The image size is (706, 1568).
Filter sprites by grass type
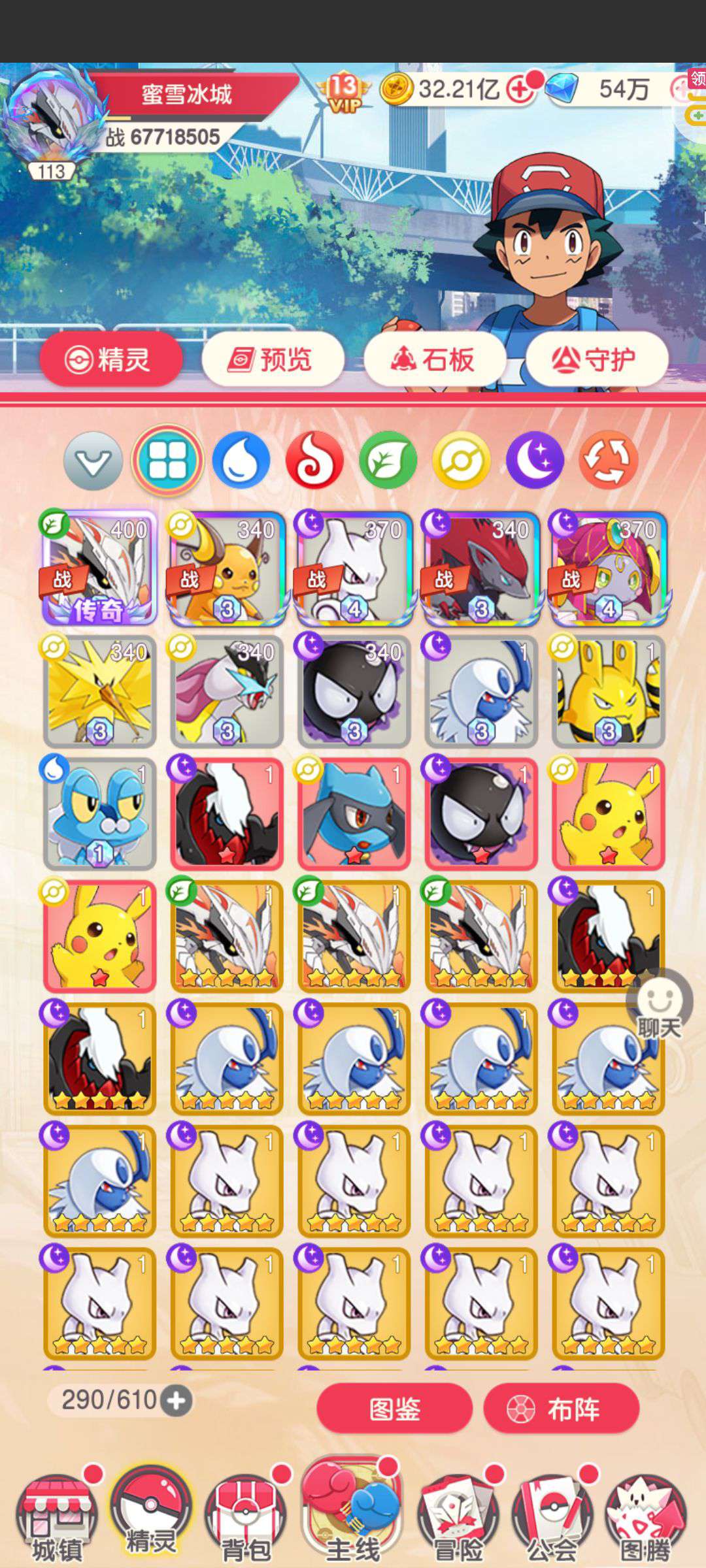pyautogui.click(x=388, y=460)
